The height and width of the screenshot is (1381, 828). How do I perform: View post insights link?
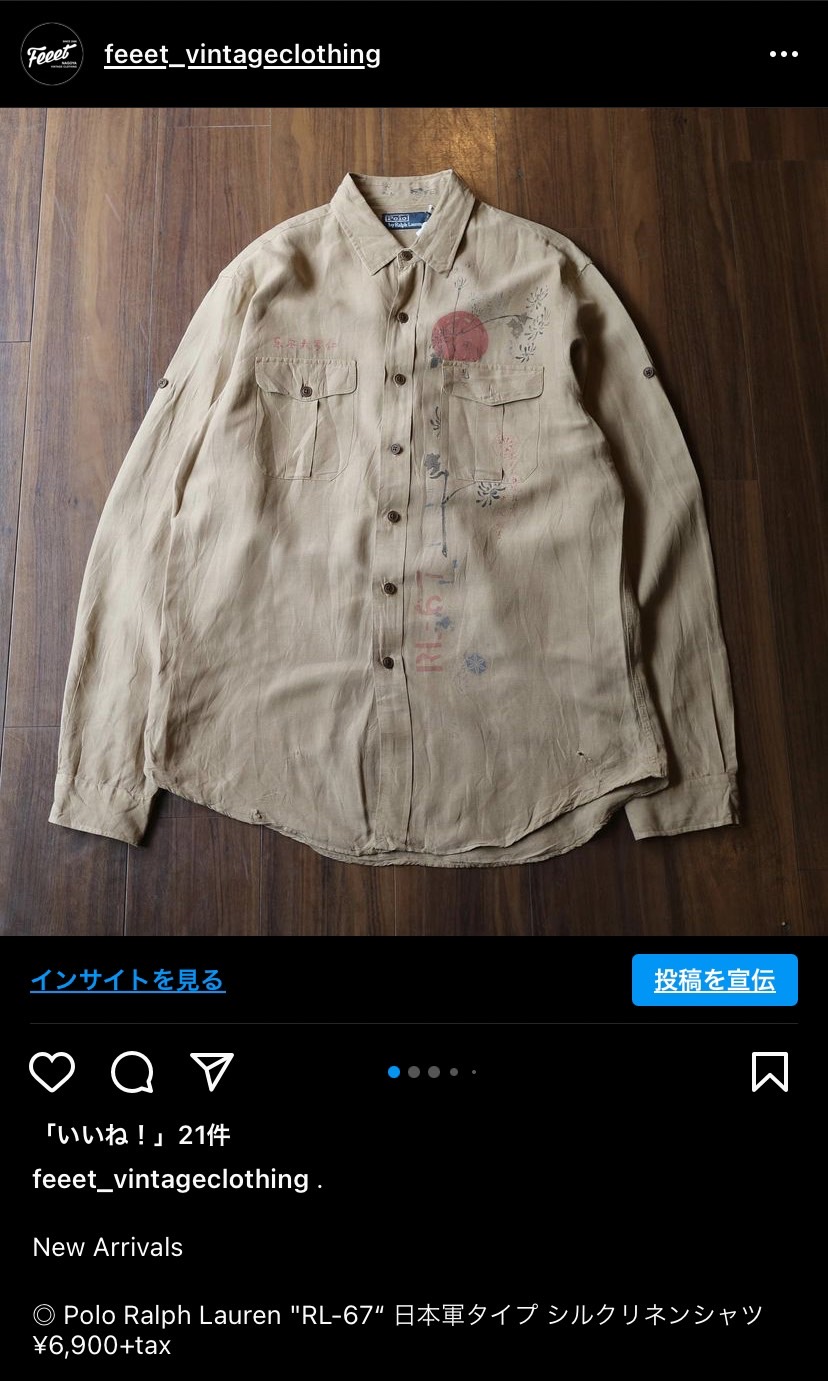click(x=128, y=980)
